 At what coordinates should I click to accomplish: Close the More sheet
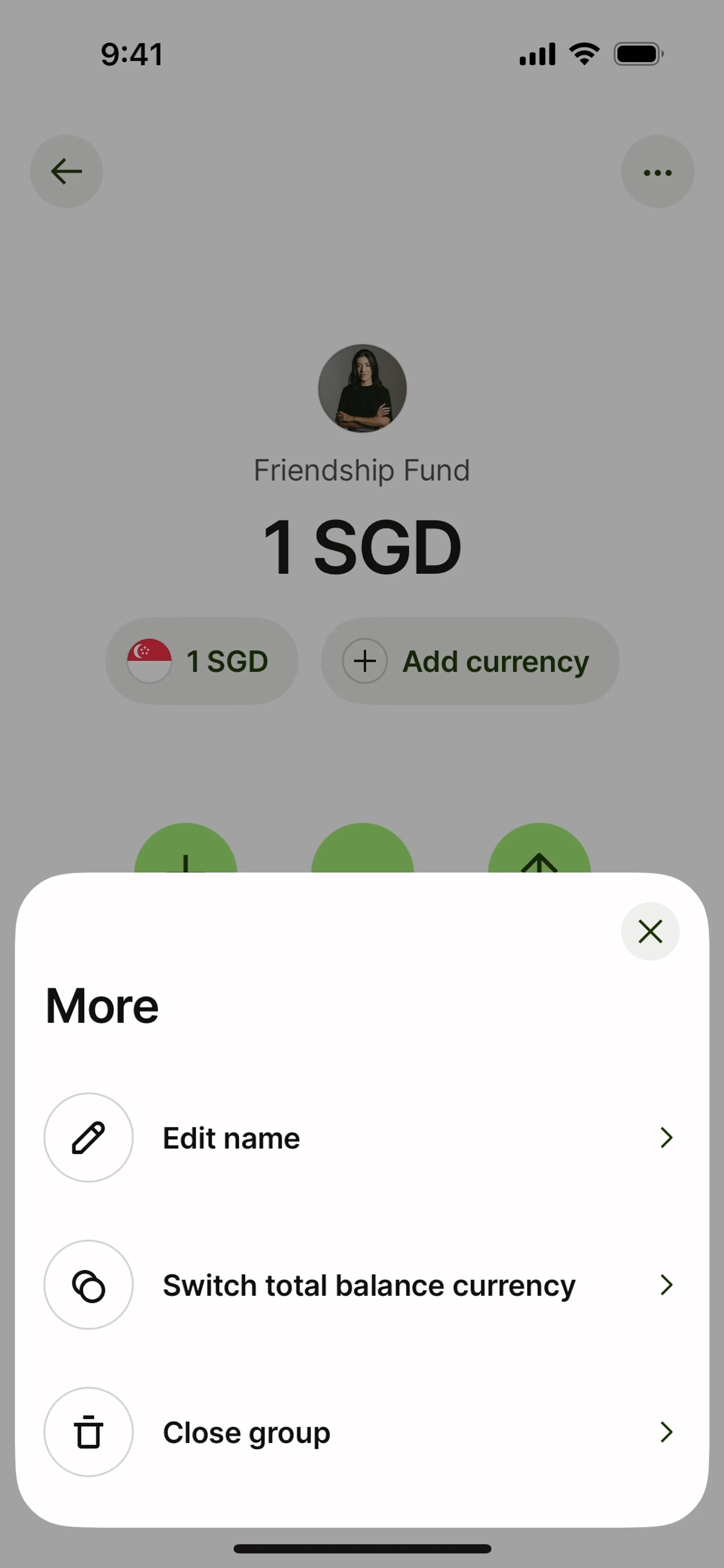650,931
